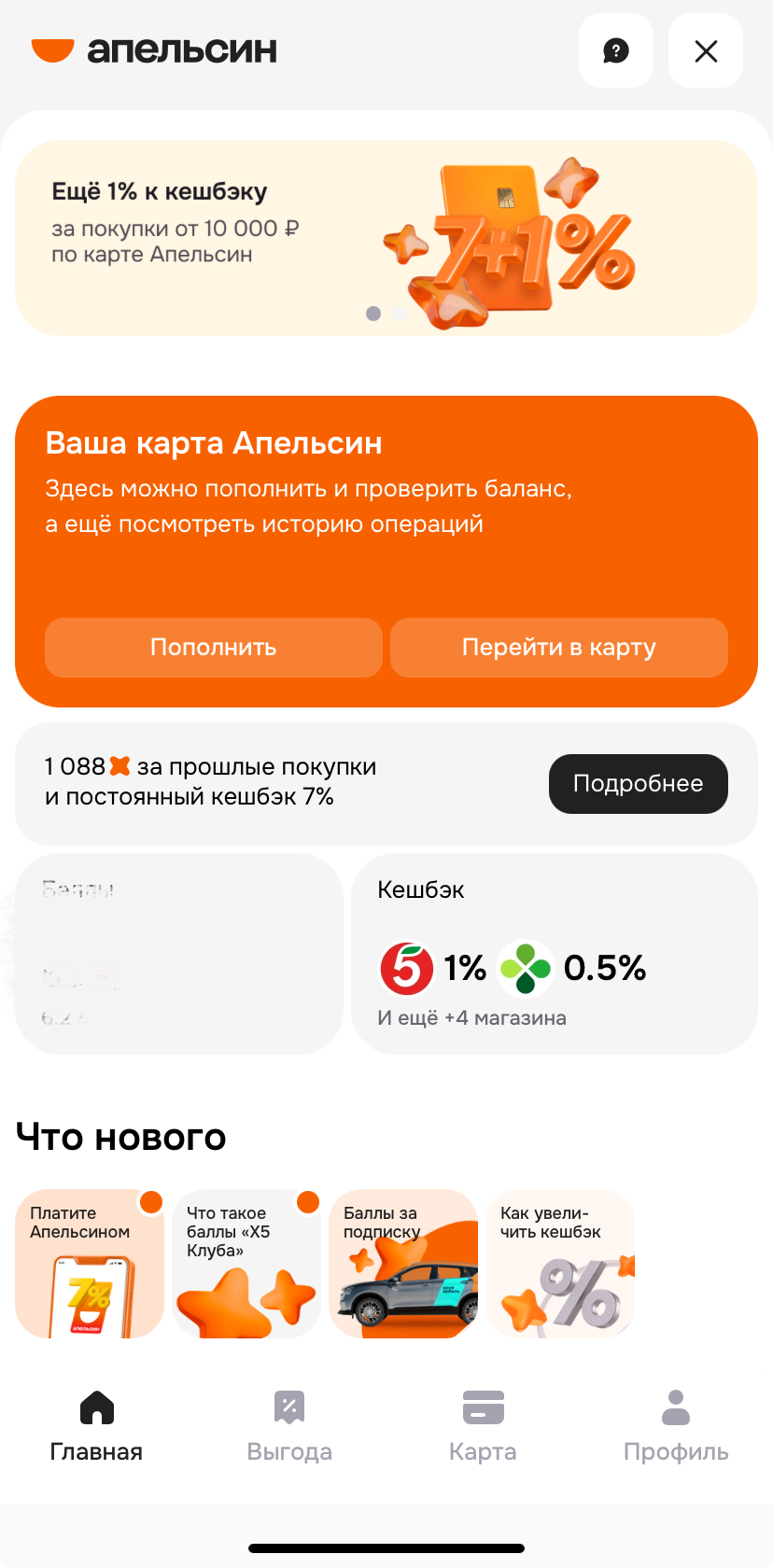This screenshot has height=1568, width=773.
Task: View the Платите Апельсином story
Action: click(x=90, y=1263)
